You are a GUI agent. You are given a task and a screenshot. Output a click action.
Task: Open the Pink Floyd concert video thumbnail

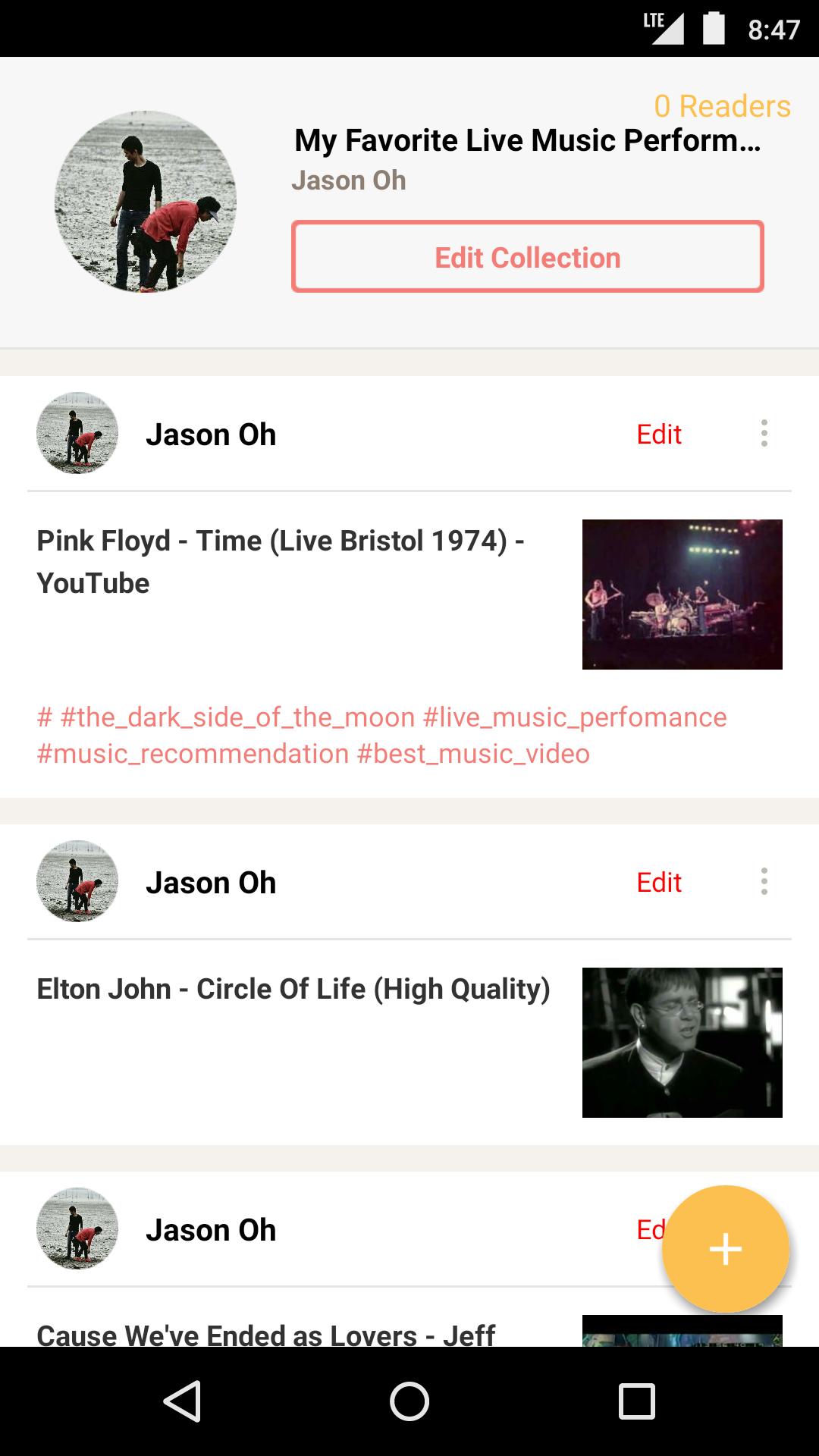682,595
